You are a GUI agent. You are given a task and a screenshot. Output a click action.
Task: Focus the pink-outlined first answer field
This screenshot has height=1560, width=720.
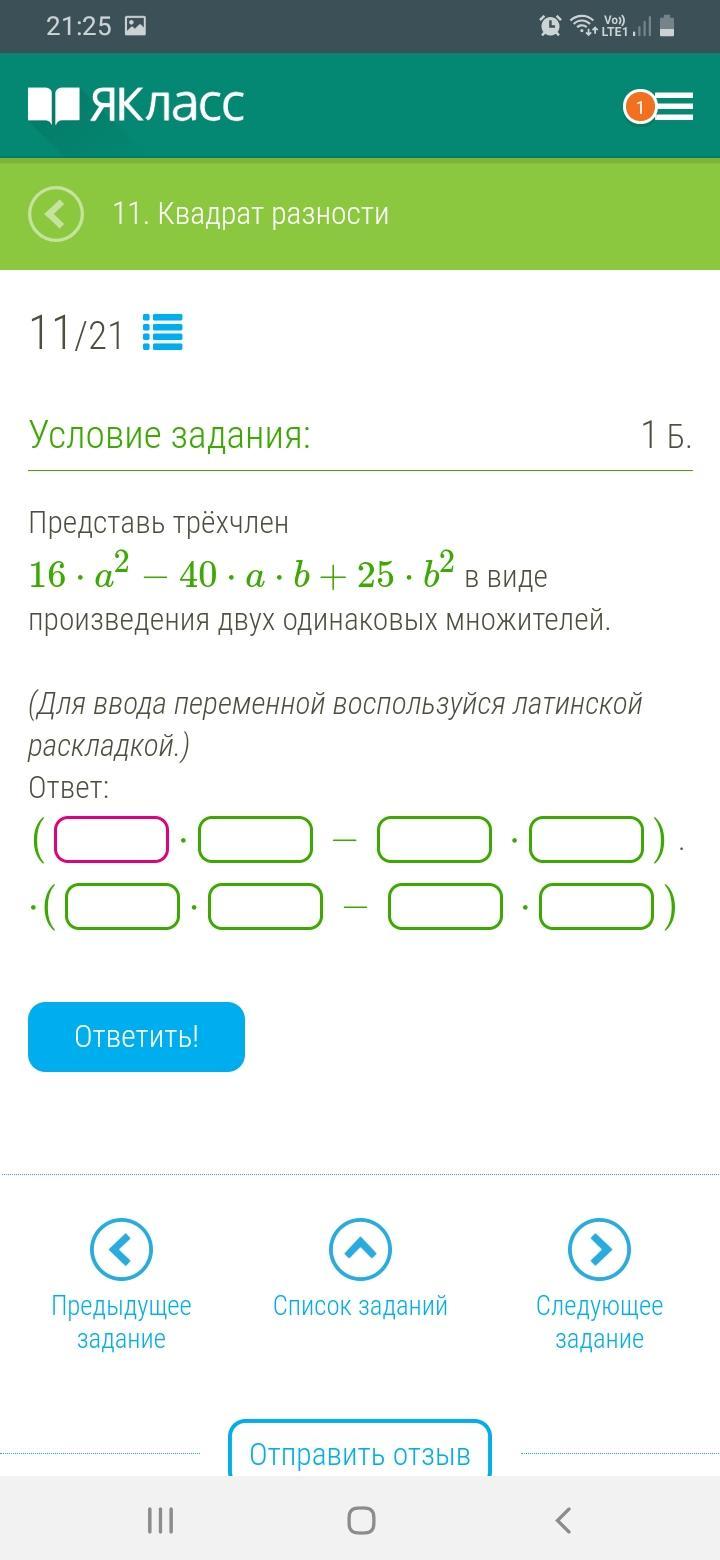pos(111,840)
